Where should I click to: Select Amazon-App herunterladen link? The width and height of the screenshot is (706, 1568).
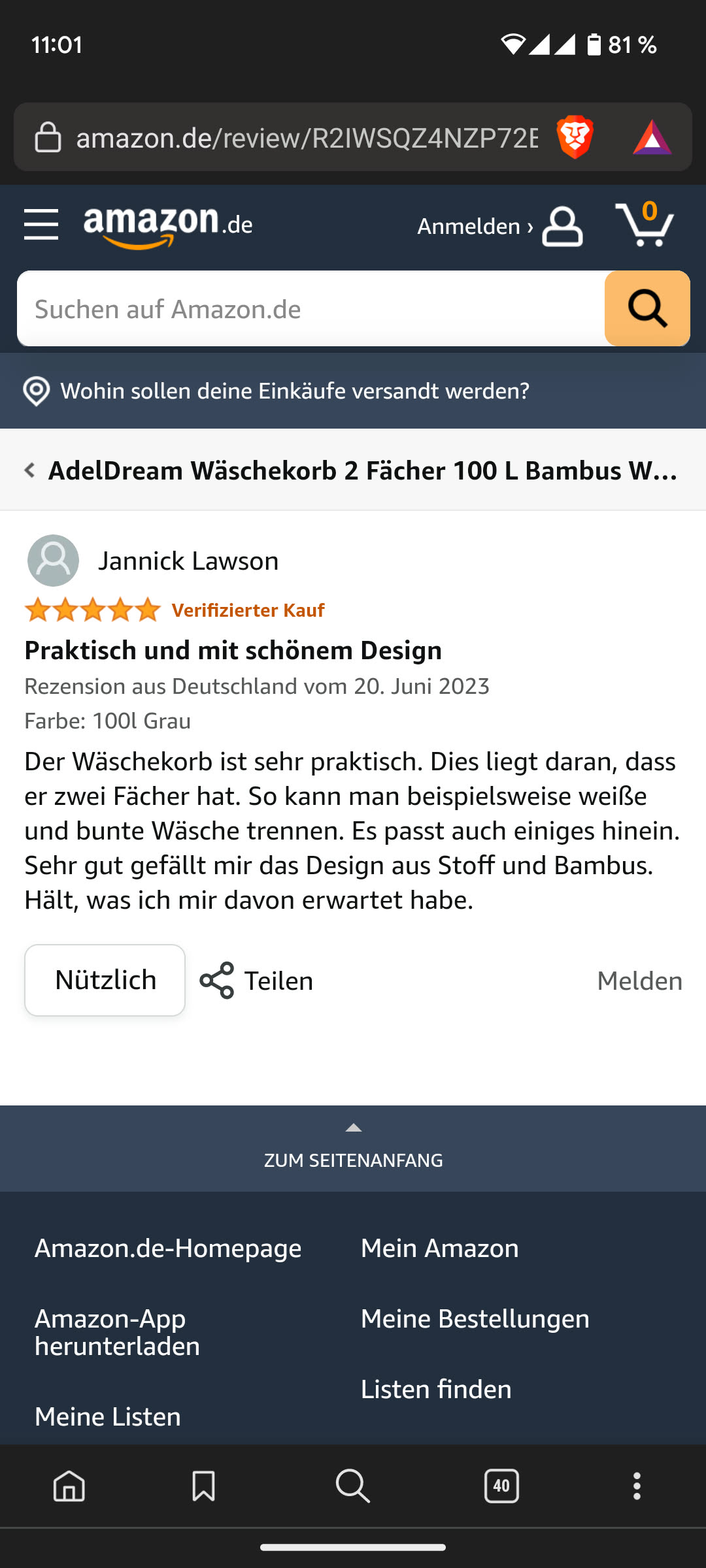[x=118, y=1332]
